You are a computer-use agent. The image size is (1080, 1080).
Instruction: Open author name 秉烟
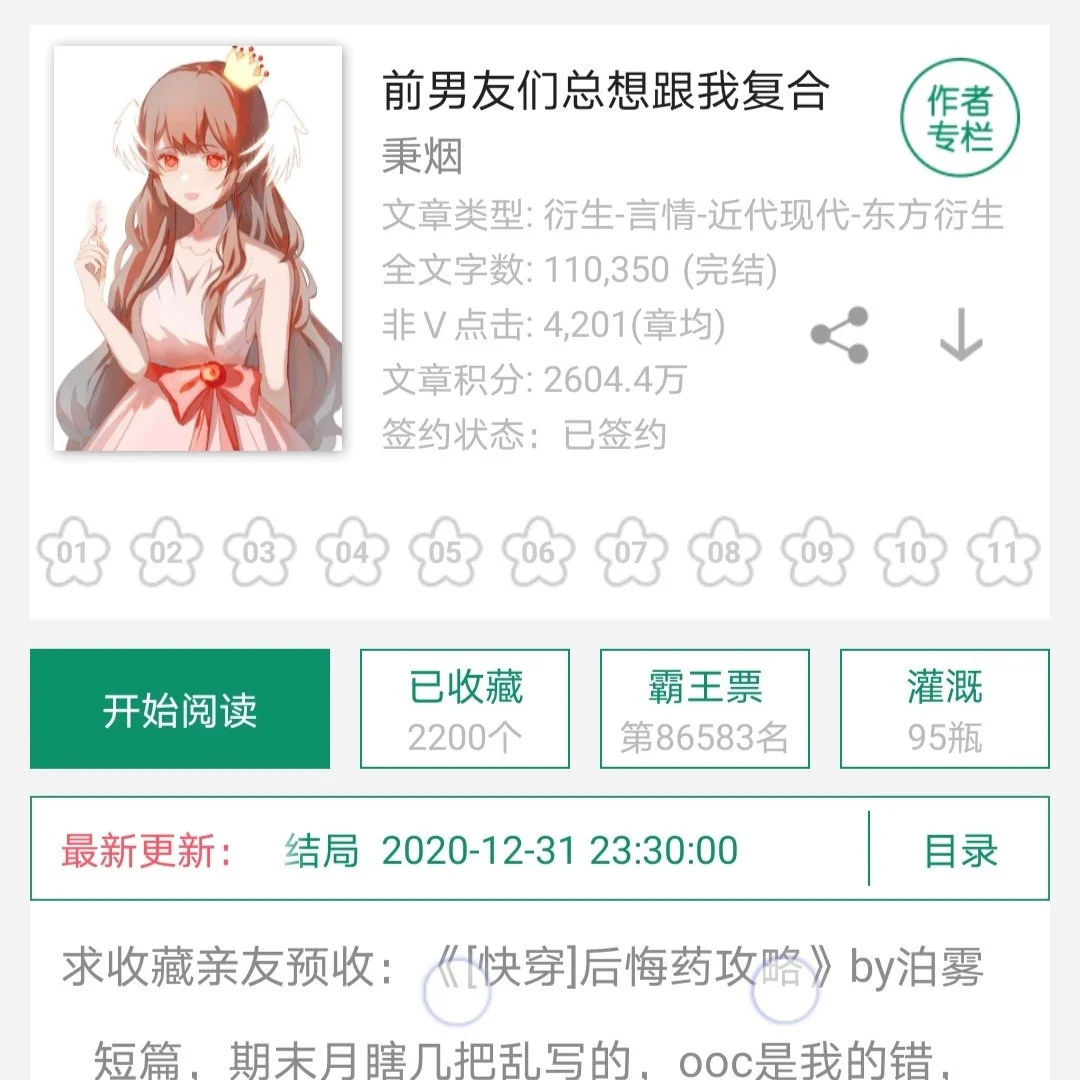(423, 155)
